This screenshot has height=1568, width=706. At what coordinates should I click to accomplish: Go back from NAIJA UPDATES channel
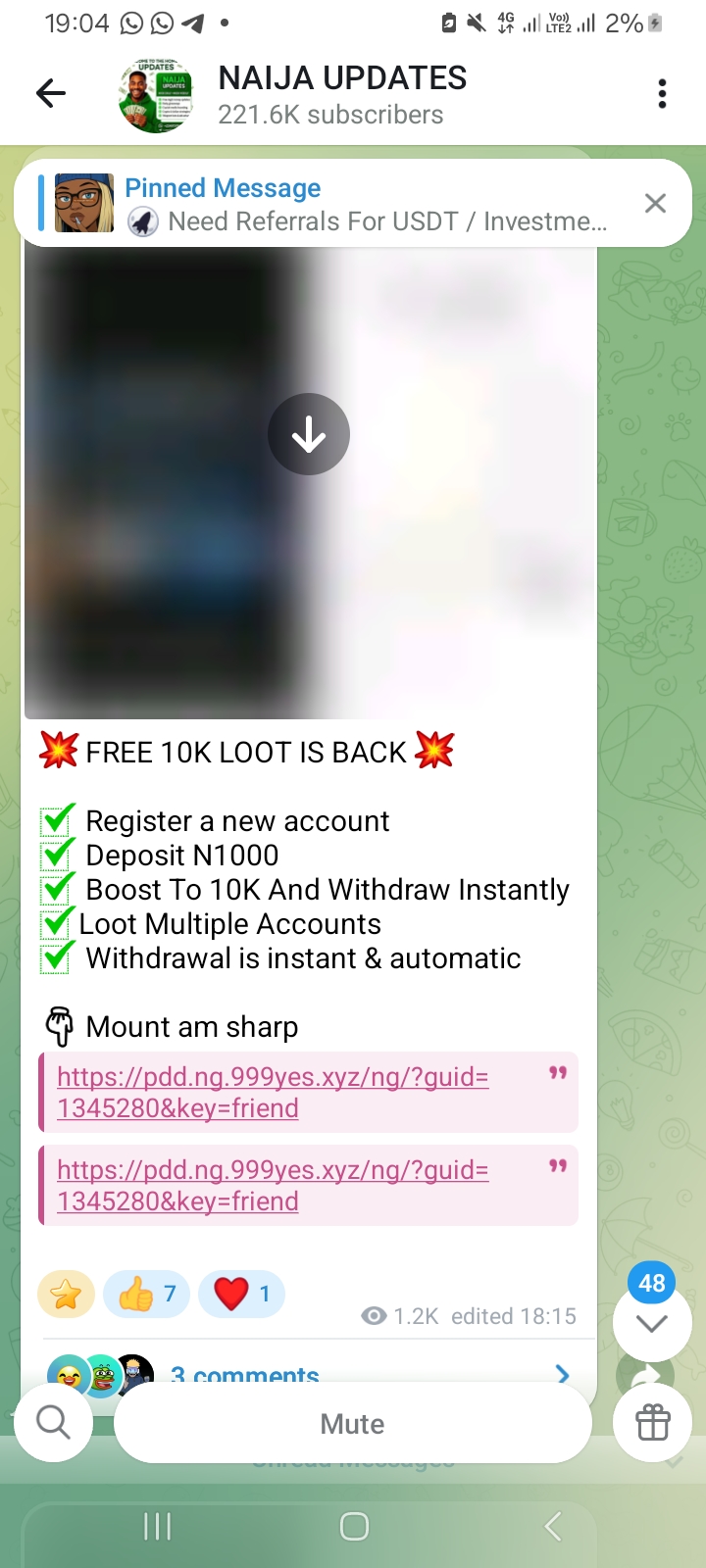51,94
